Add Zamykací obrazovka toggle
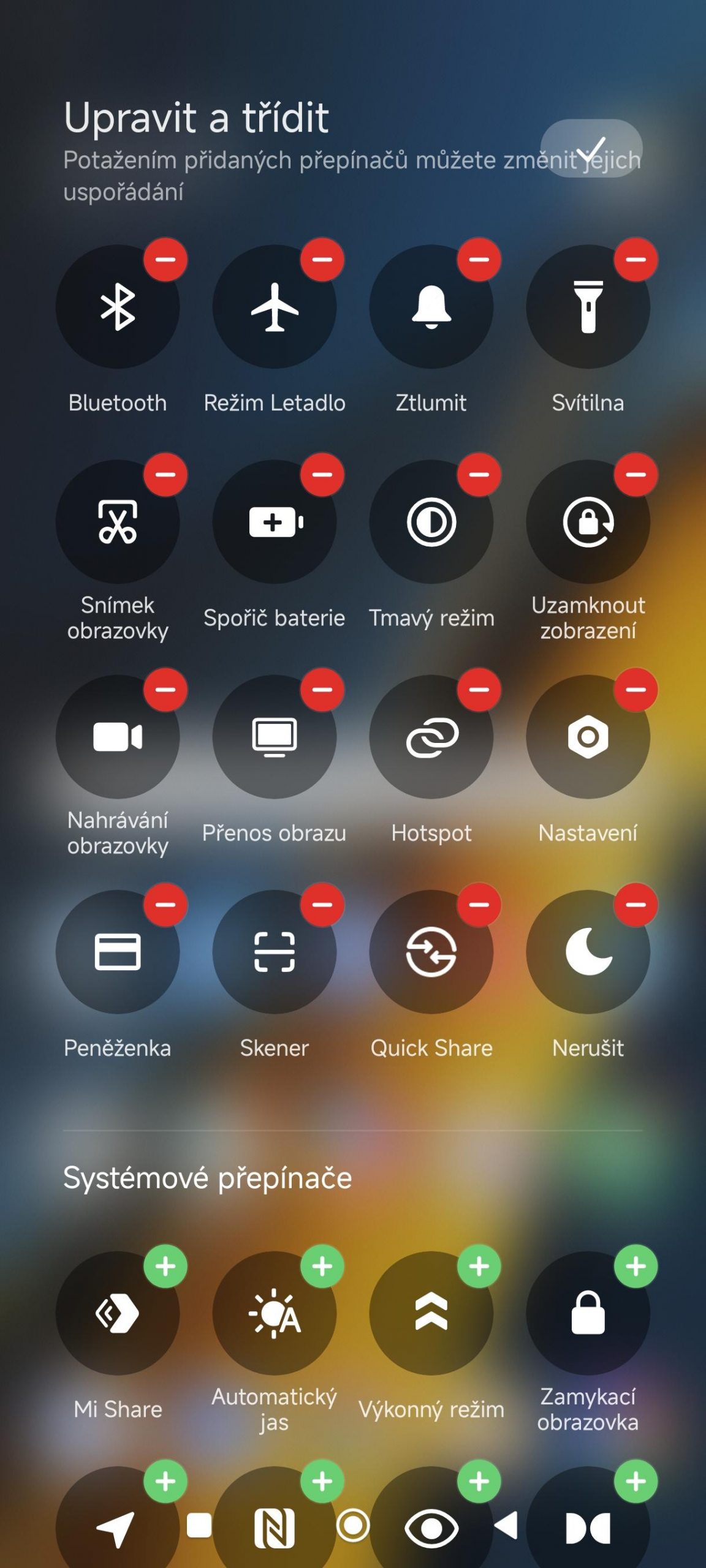Image resolution: width=706 pixels, height=1568 pixels. [636, 1266]
